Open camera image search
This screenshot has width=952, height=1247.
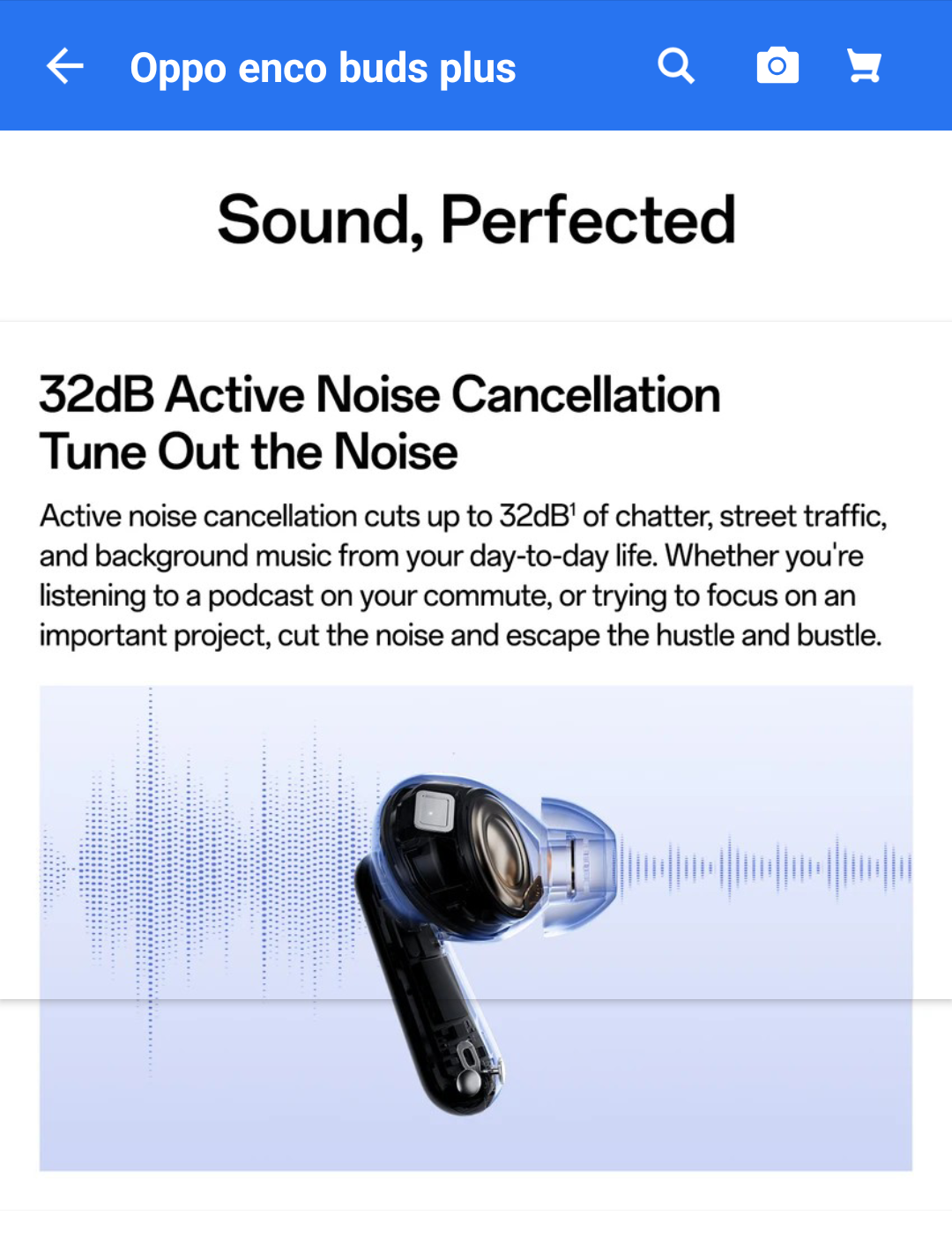pos(777,66)
